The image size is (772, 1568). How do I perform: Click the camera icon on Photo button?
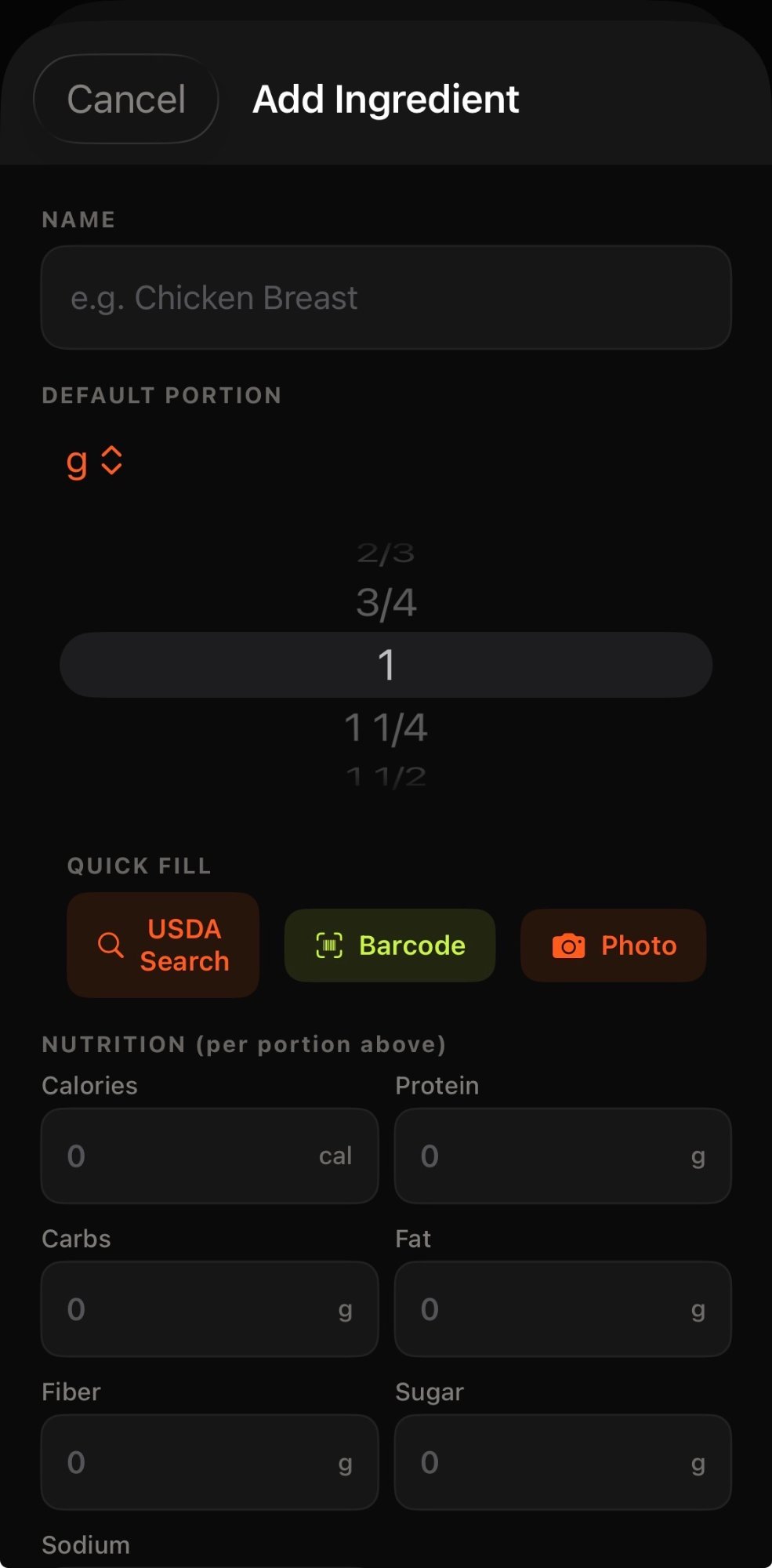[x=567, y=946]
